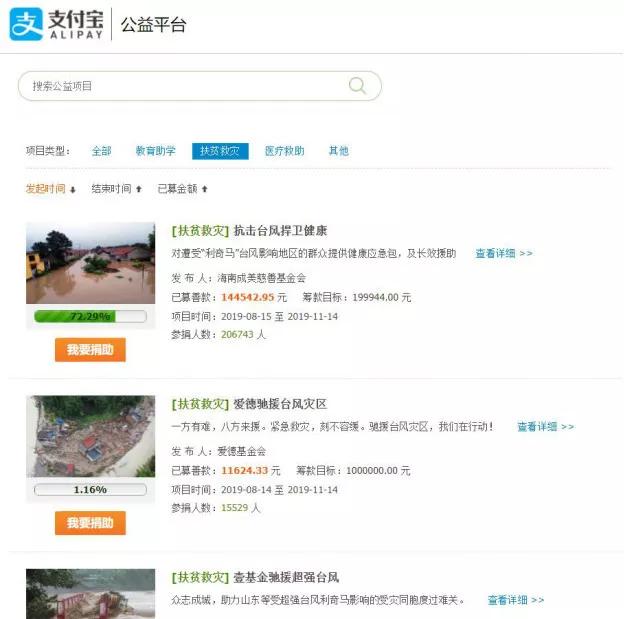This screenshot has height=619, width=624.
Task: Donate to 爱德驰援台风灾区 via 我要捐助
Action: click(90, 523)
